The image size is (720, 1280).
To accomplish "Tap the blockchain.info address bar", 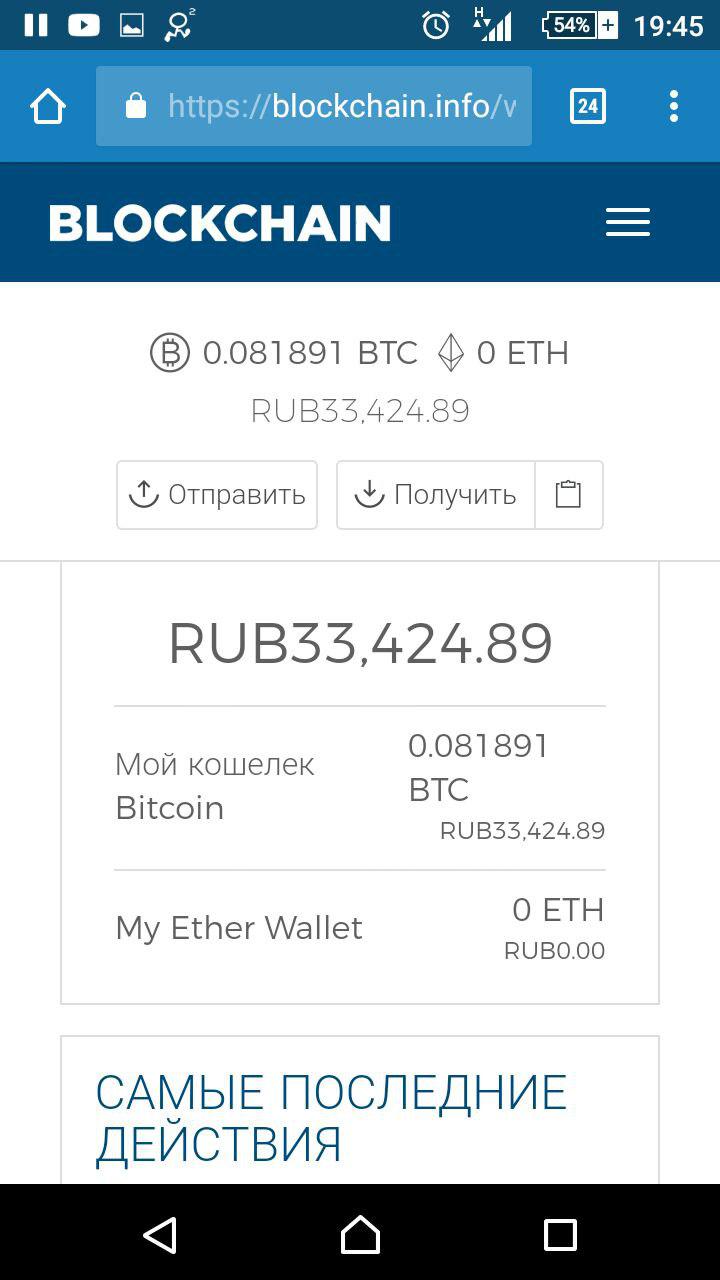I will click(x=314, y=106).
